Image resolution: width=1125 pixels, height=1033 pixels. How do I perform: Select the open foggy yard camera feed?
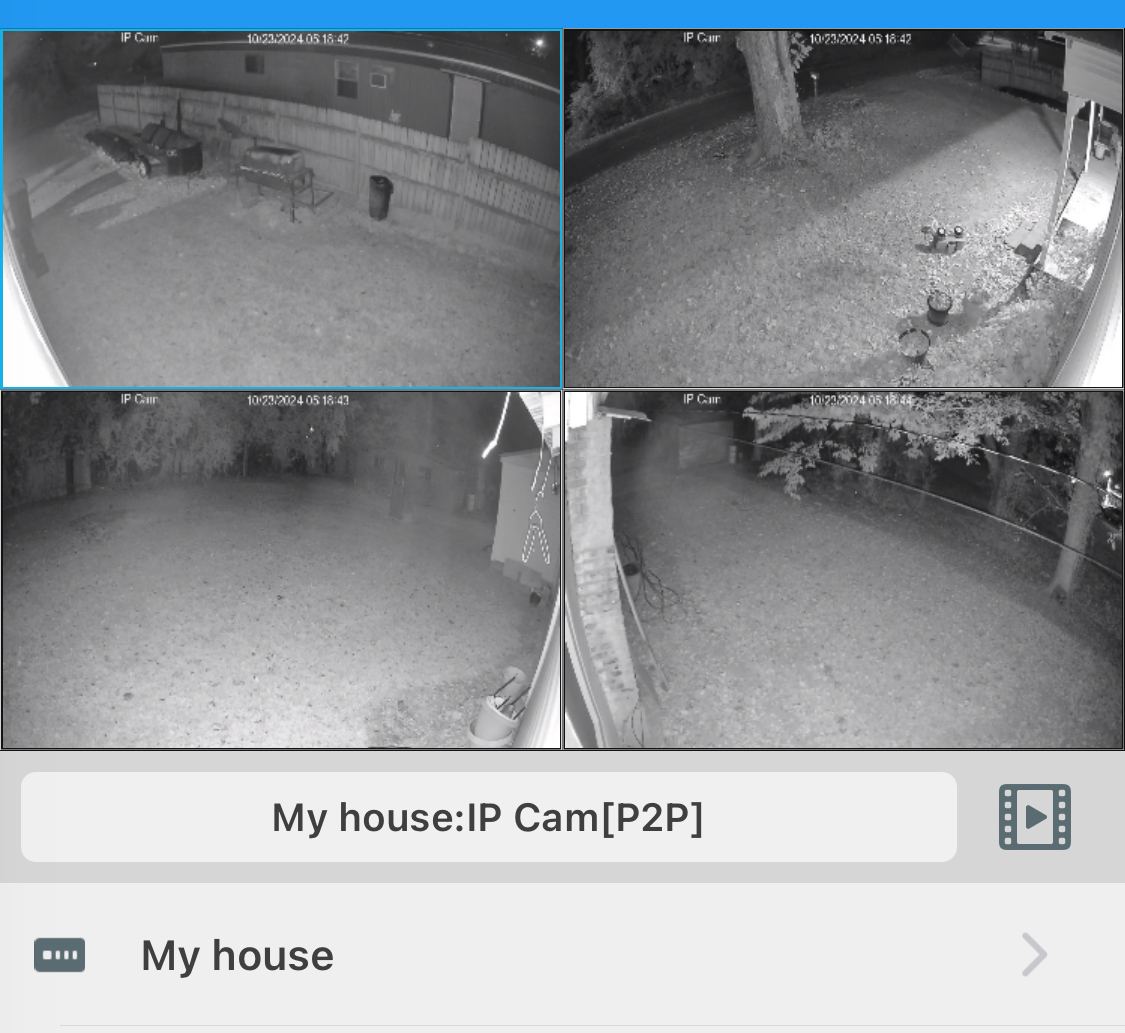pyautogui.click(x=281, y=570)
